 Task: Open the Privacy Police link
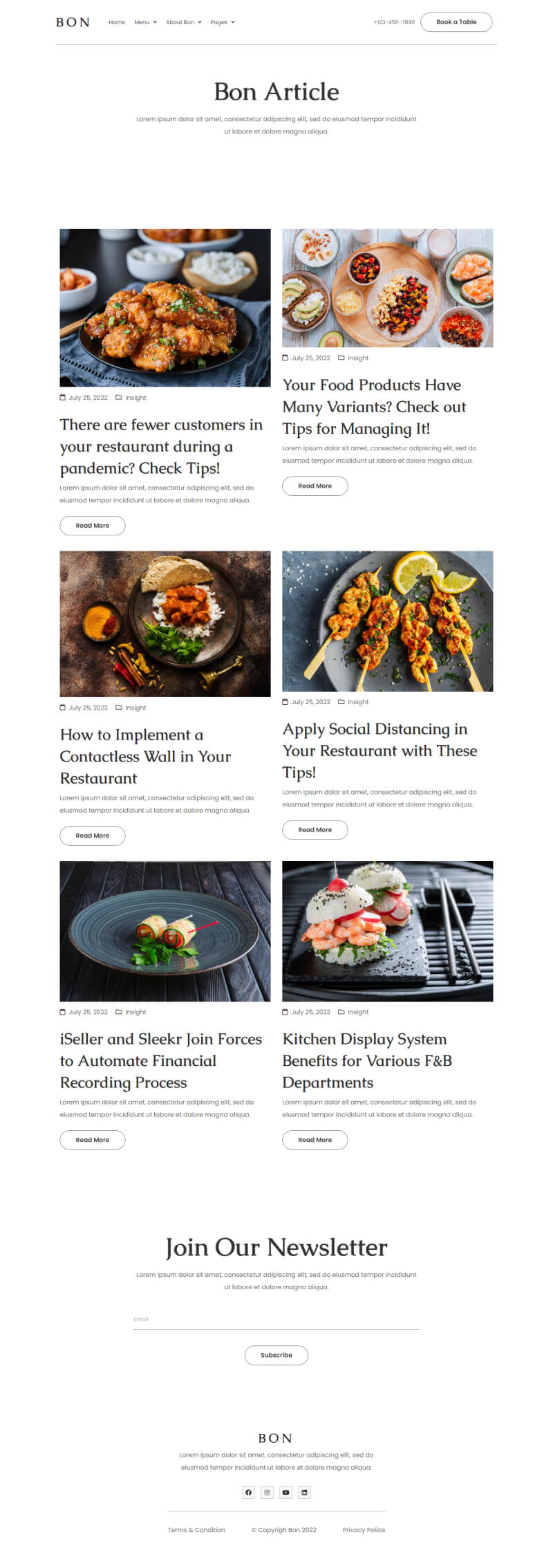click(x=364, y=1530)
